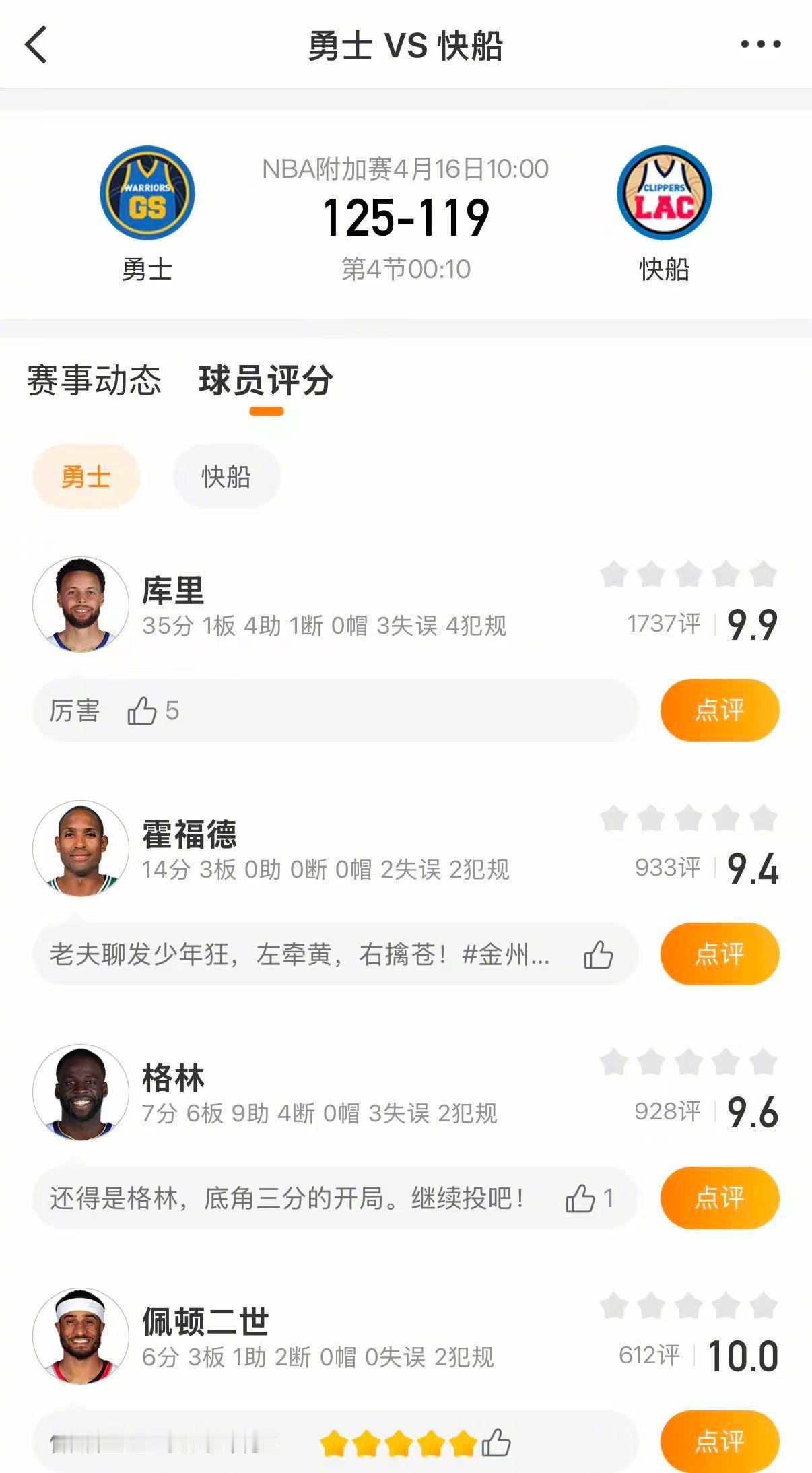Tap the Warriors team logo

[x=149, y=193]
